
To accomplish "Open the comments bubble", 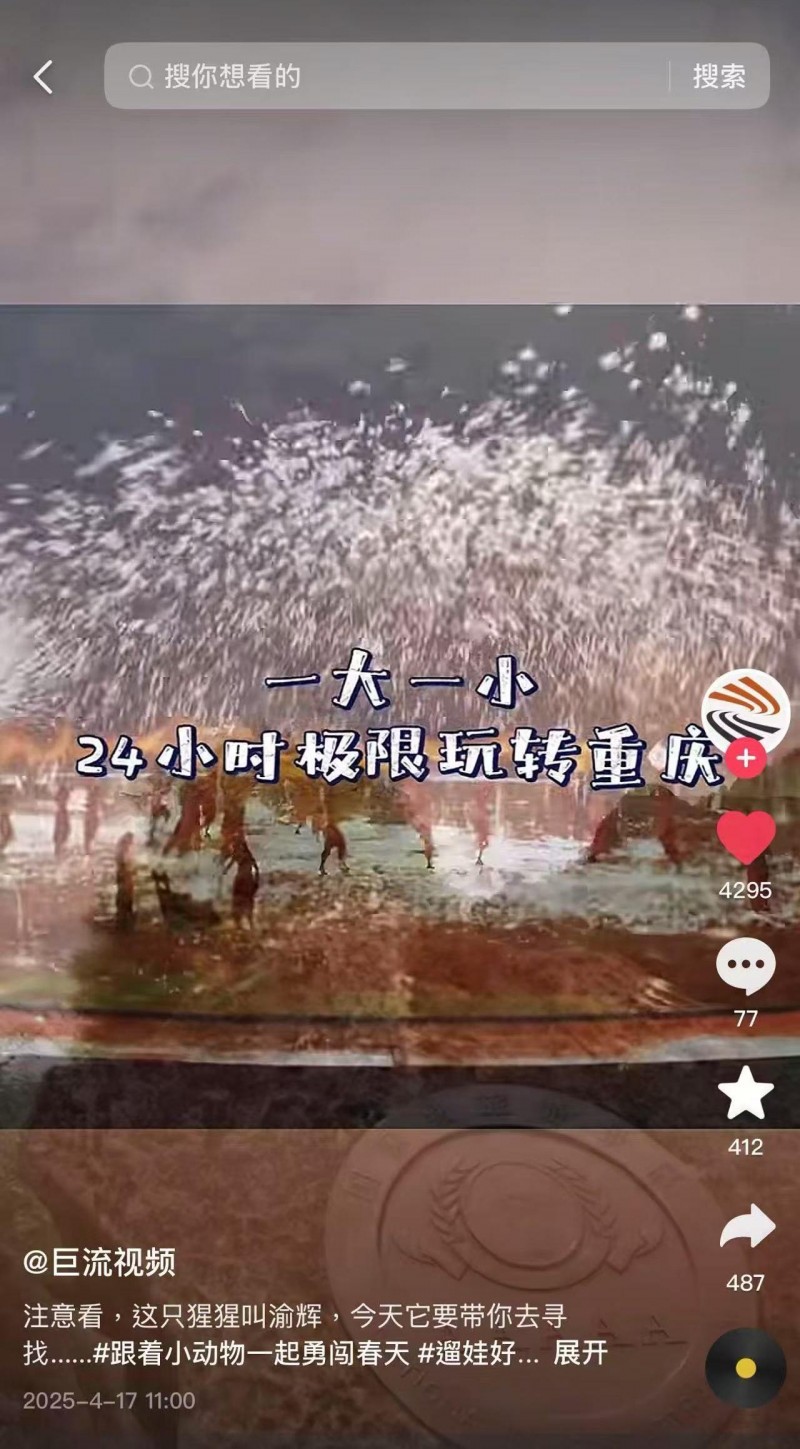I will pyautogui.click(x=745, y=968).
